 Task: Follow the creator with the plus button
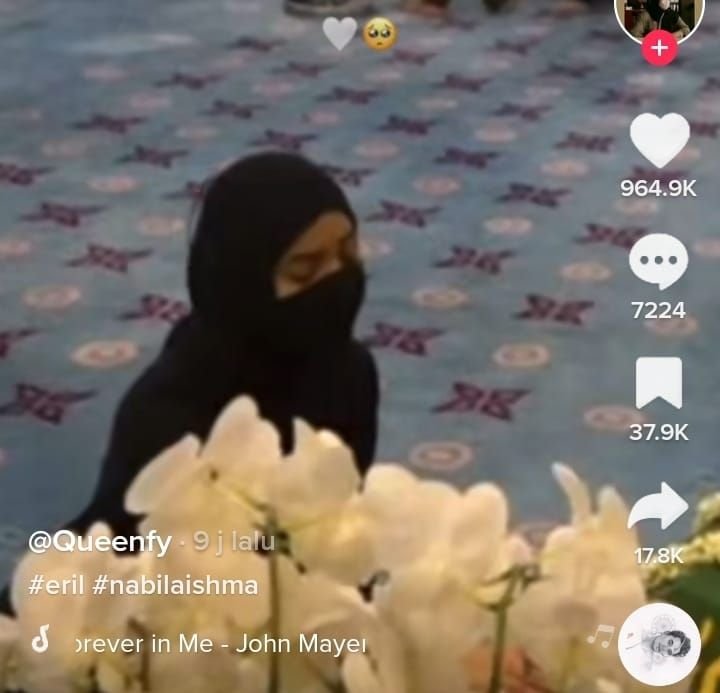[x=658, y=46]
